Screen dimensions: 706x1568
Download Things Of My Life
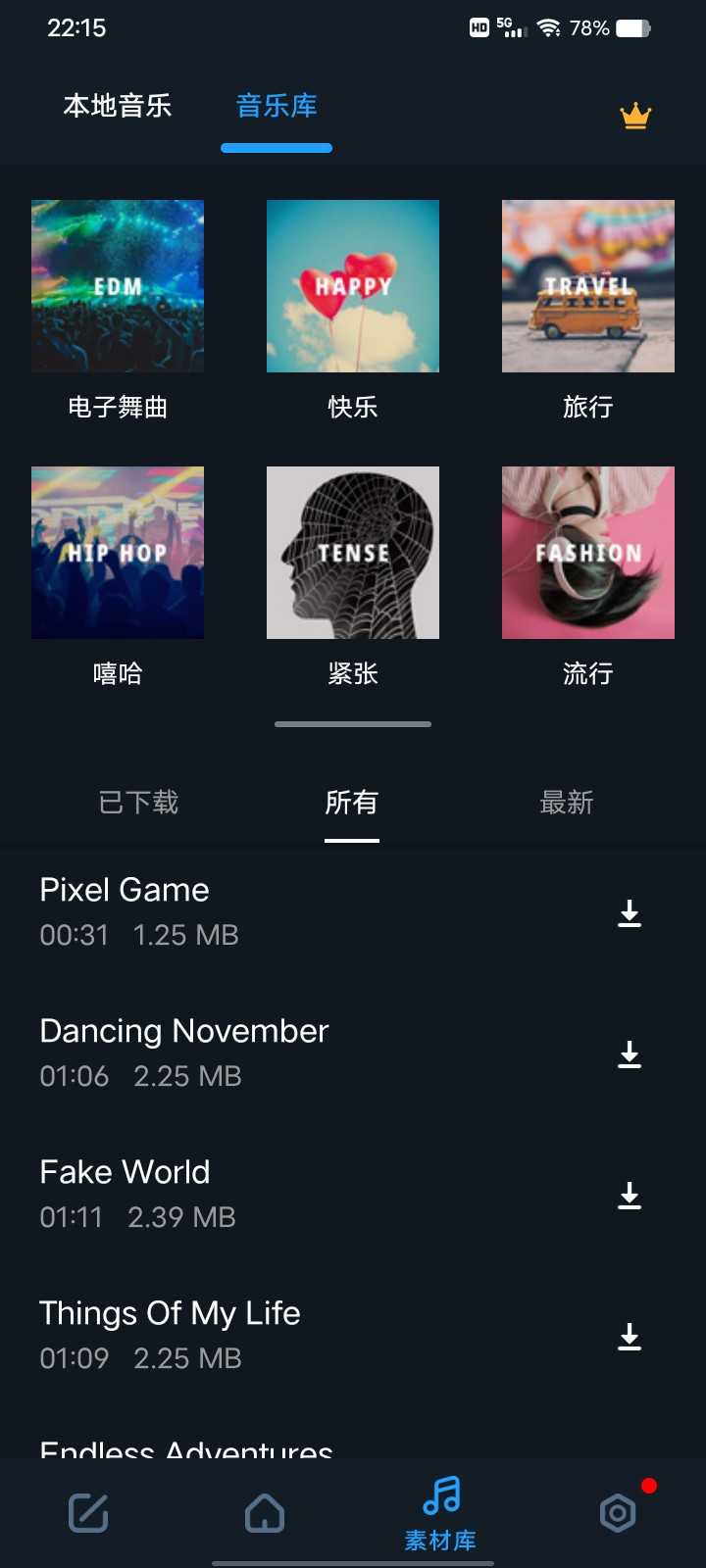(630, 1337)
